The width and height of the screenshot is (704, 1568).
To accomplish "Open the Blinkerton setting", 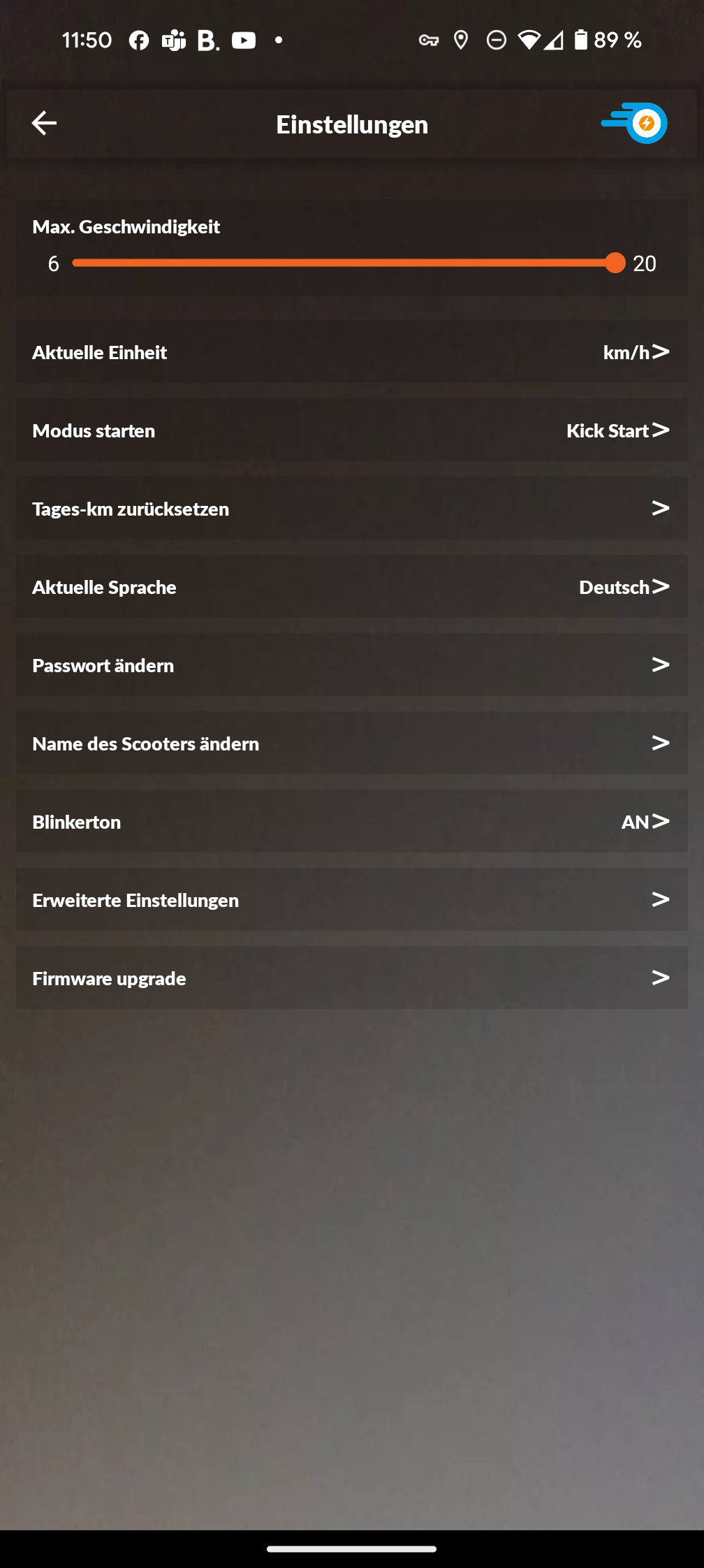I will point(352,821).
